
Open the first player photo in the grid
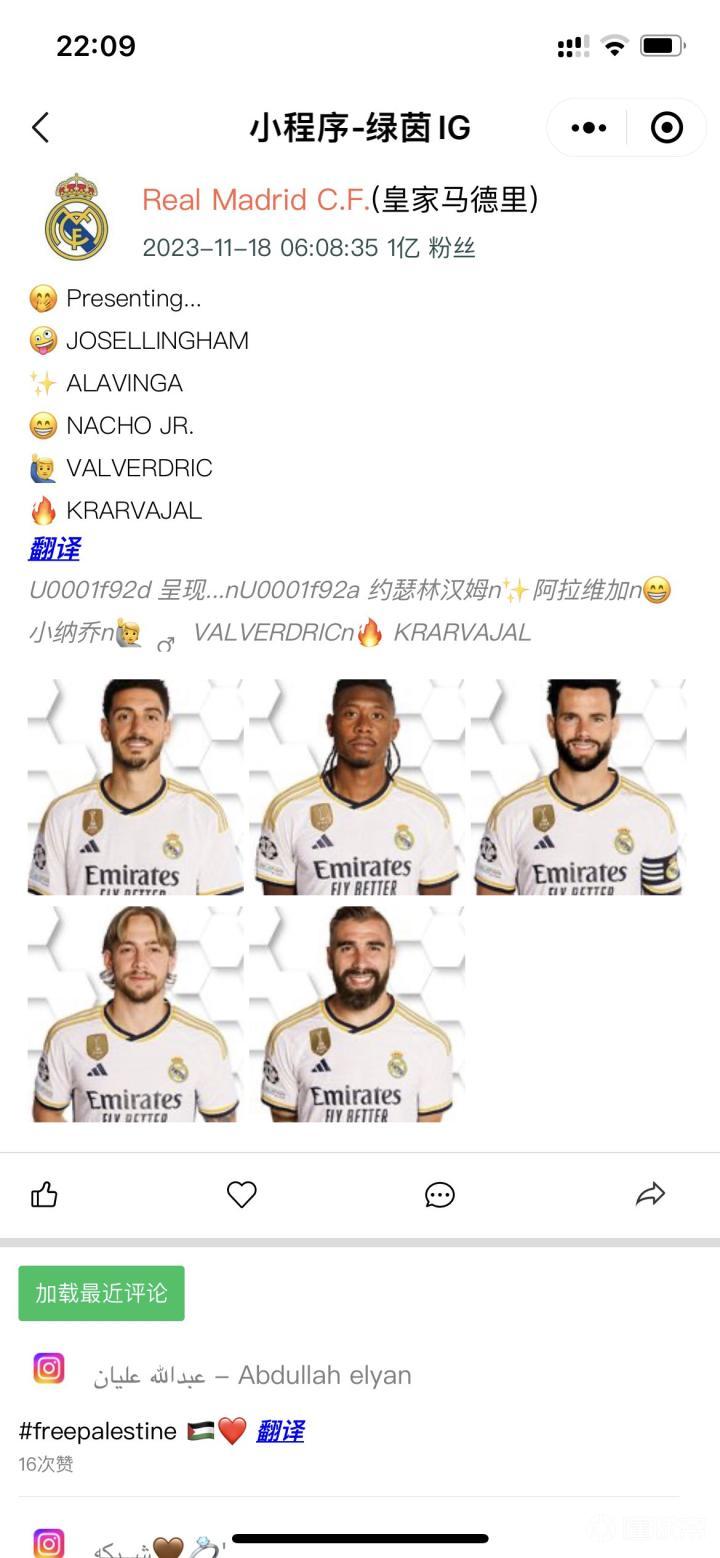click(x=135, y=787)
